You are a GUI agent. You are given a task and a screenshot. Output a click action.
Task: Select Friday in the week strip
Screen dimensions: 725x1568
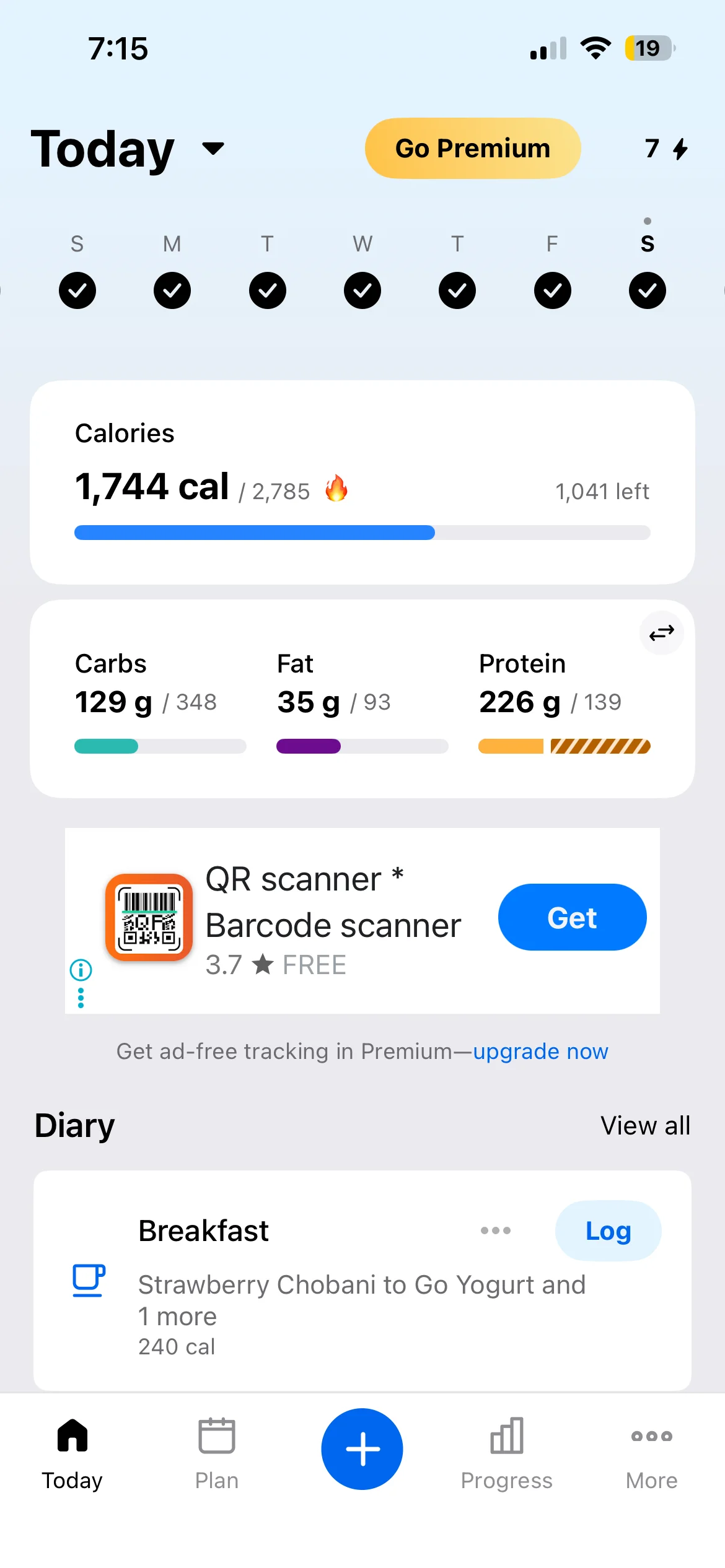tap(552, 290)
